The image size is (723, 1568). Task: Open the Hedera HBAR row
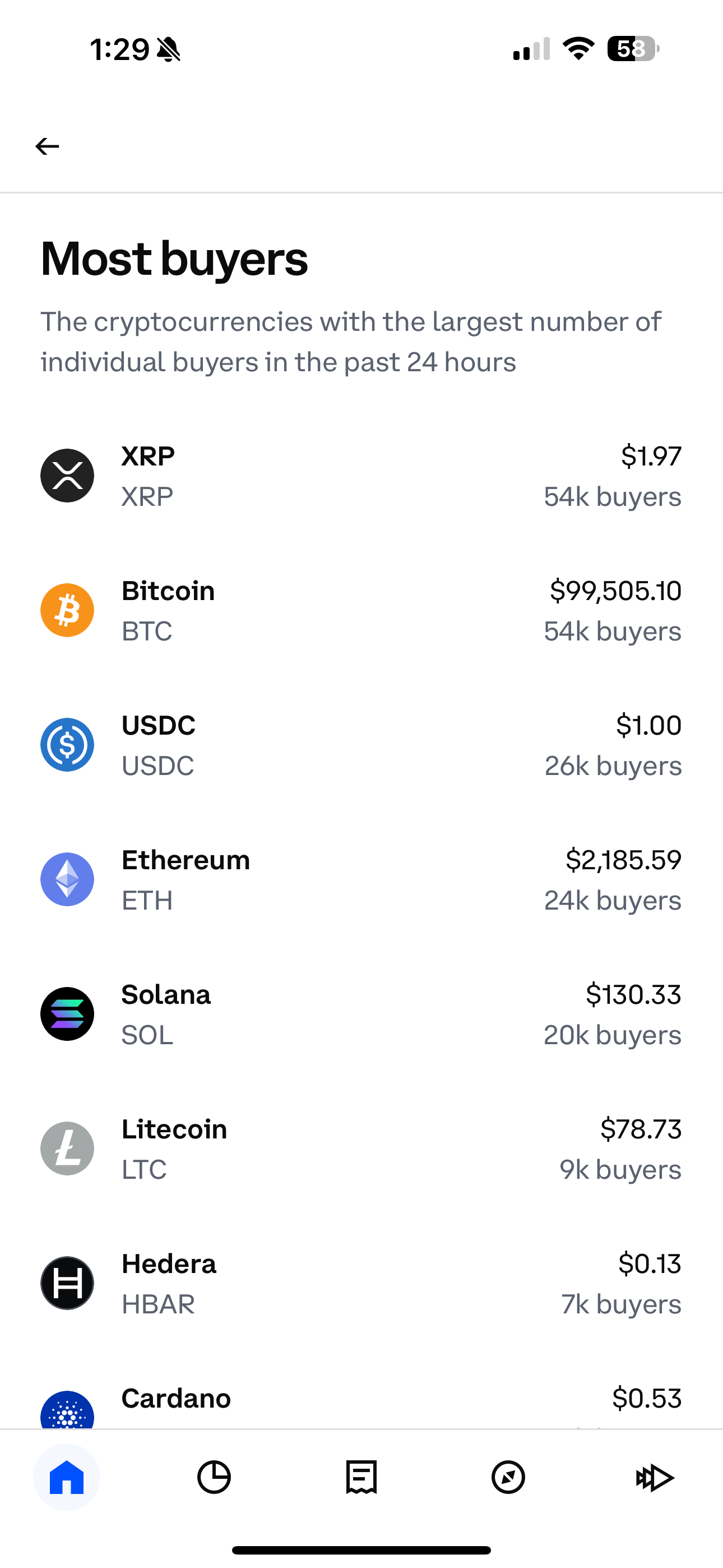(361, 1283)
